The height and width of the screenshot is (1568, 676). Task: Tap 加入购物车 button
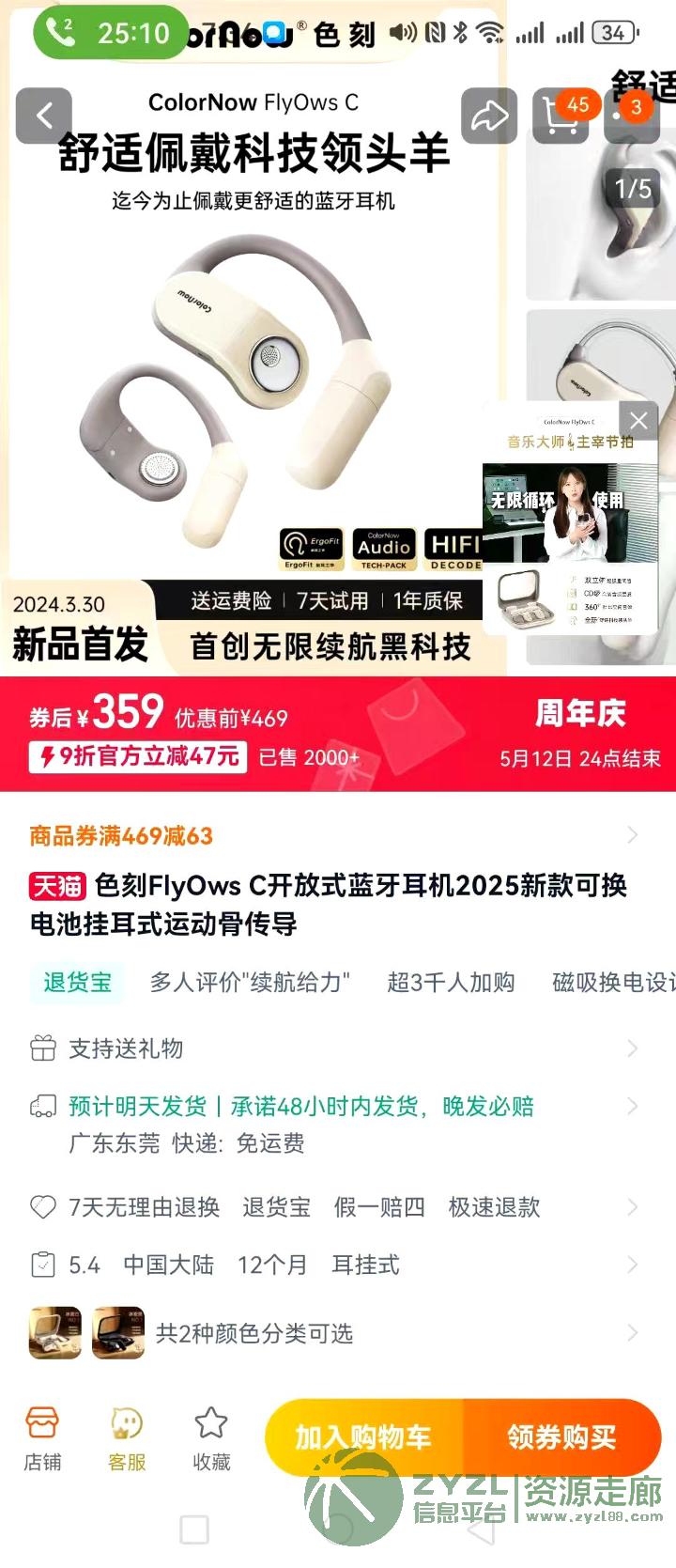[x=364, y=1437]
